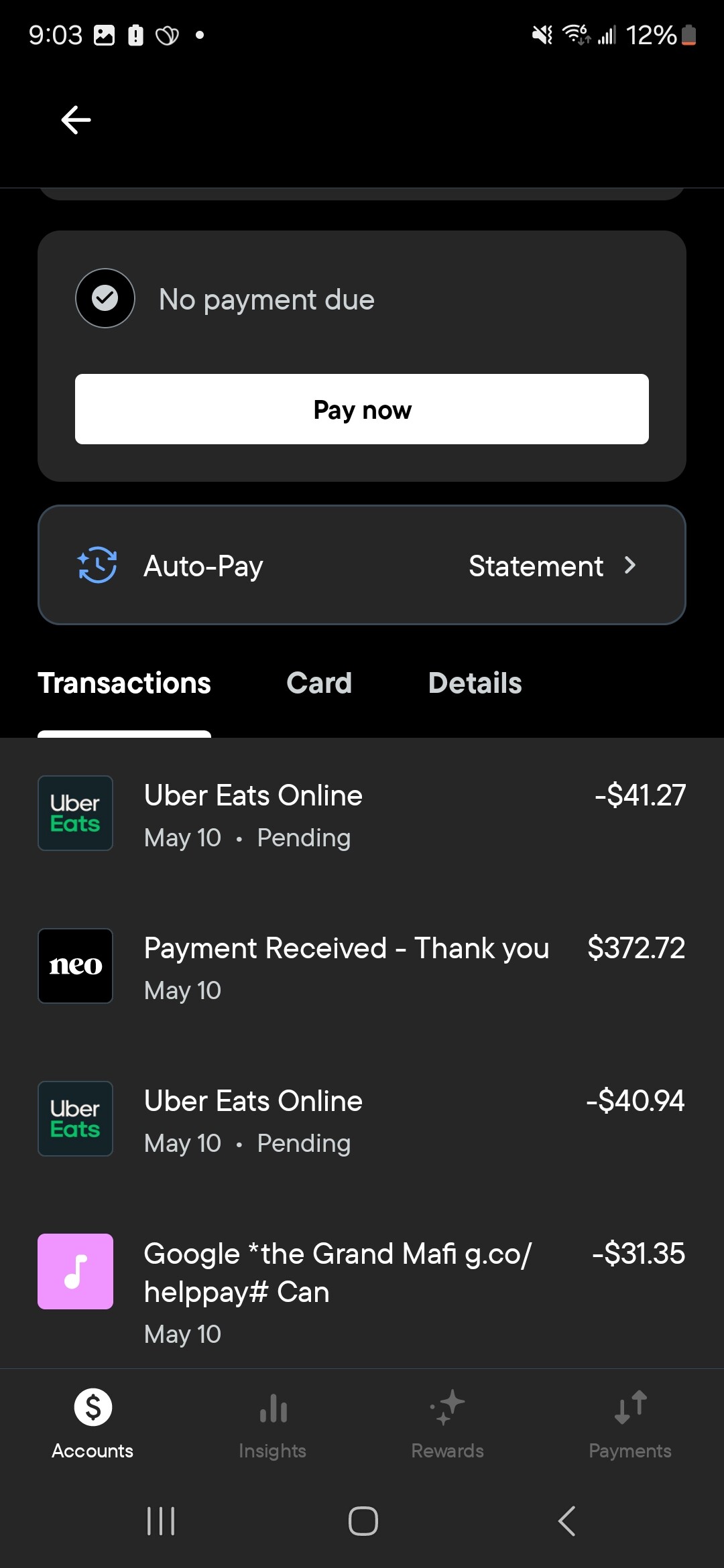Open the Payment Received transaction
The image size is (724, 1568).
(362, 967)
